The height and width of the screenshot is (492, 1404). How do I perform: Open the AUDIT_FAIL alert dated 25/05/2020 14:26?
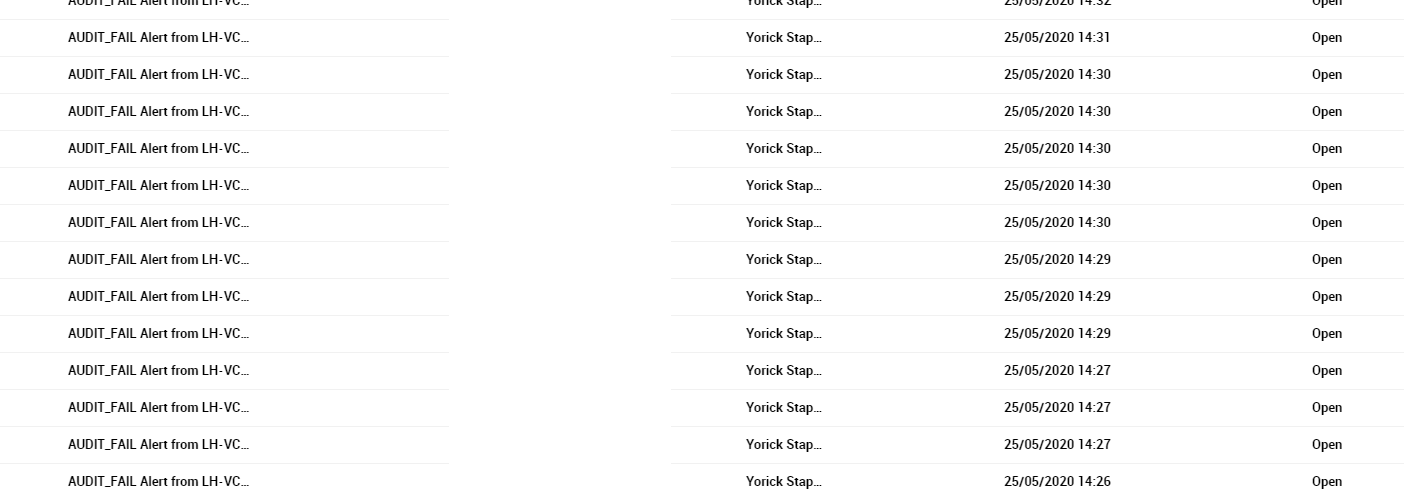[x=158, y=482]
